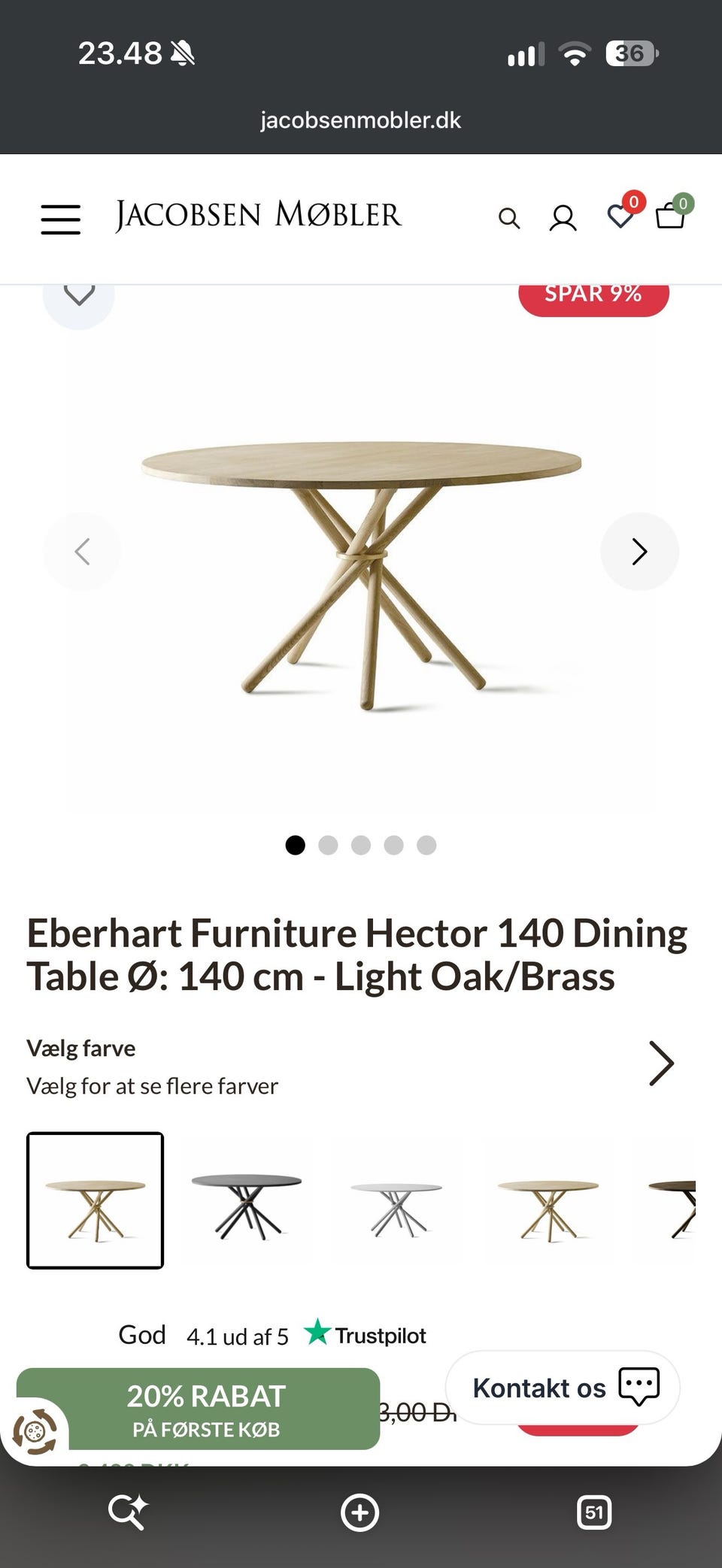Add this table to favorites
The height and width of the screenshot is (1568, 722).
[78, 295]
